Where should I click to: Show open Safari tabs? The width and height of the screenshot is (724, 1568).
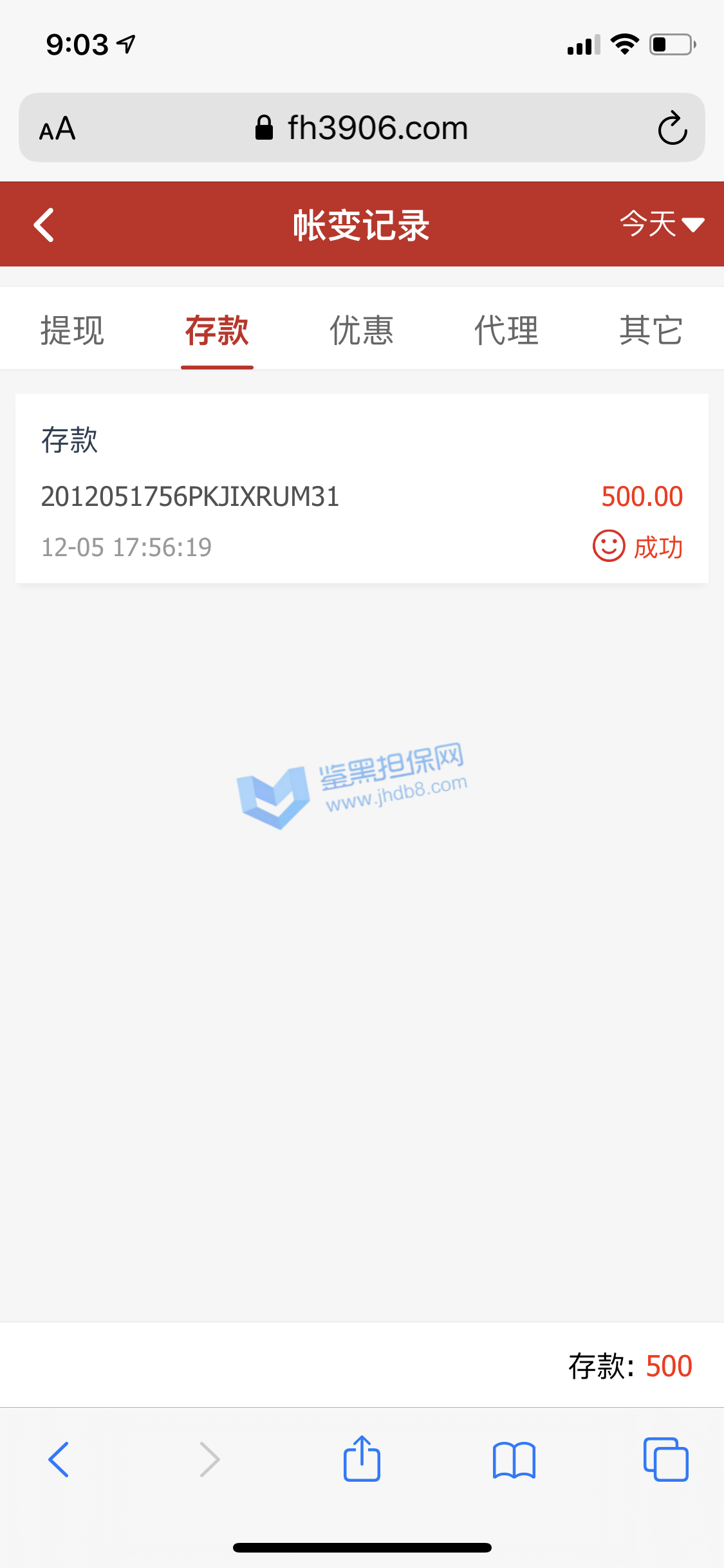coord(665,1459)
